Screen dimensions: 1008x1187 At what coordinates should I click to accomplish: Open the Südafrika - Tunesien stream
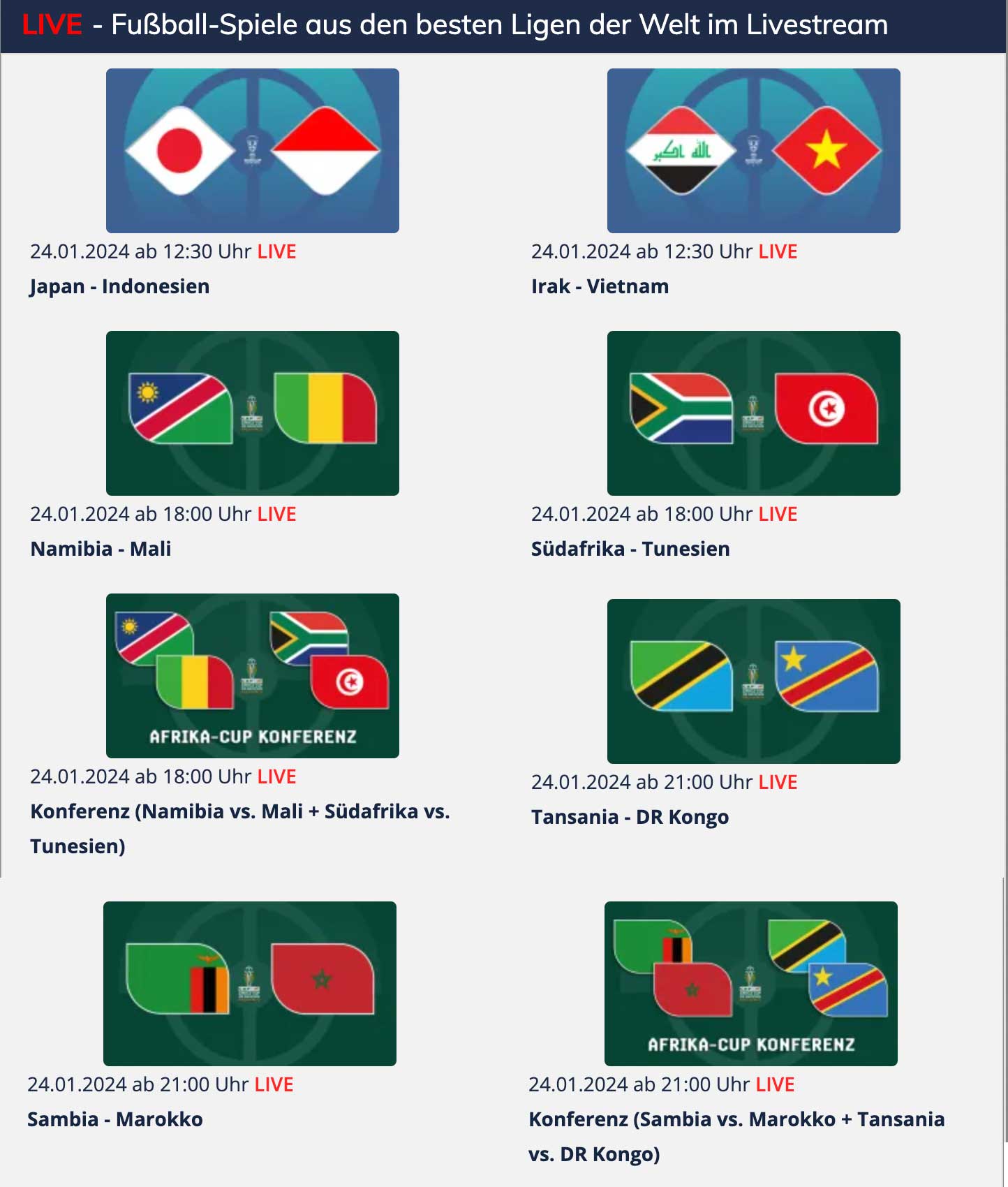click(x=753, y=413)
